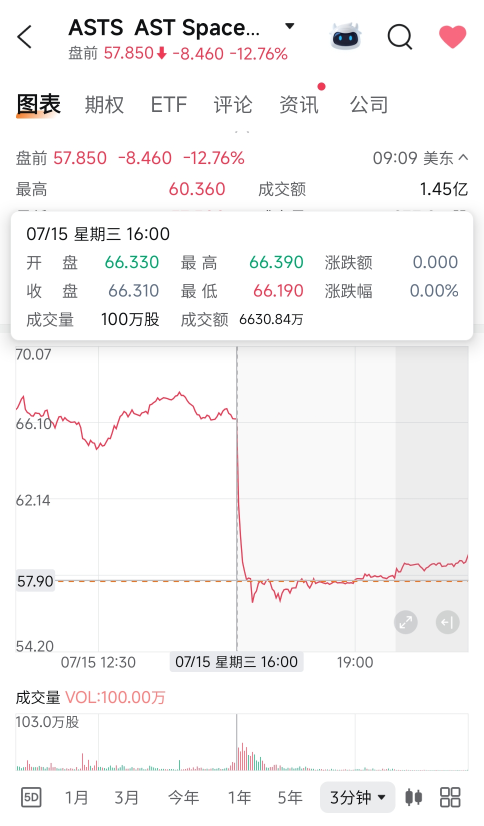Open the robot AI assistant
Viewport: 484px width, 826px height.
click(x=345, y=37)
